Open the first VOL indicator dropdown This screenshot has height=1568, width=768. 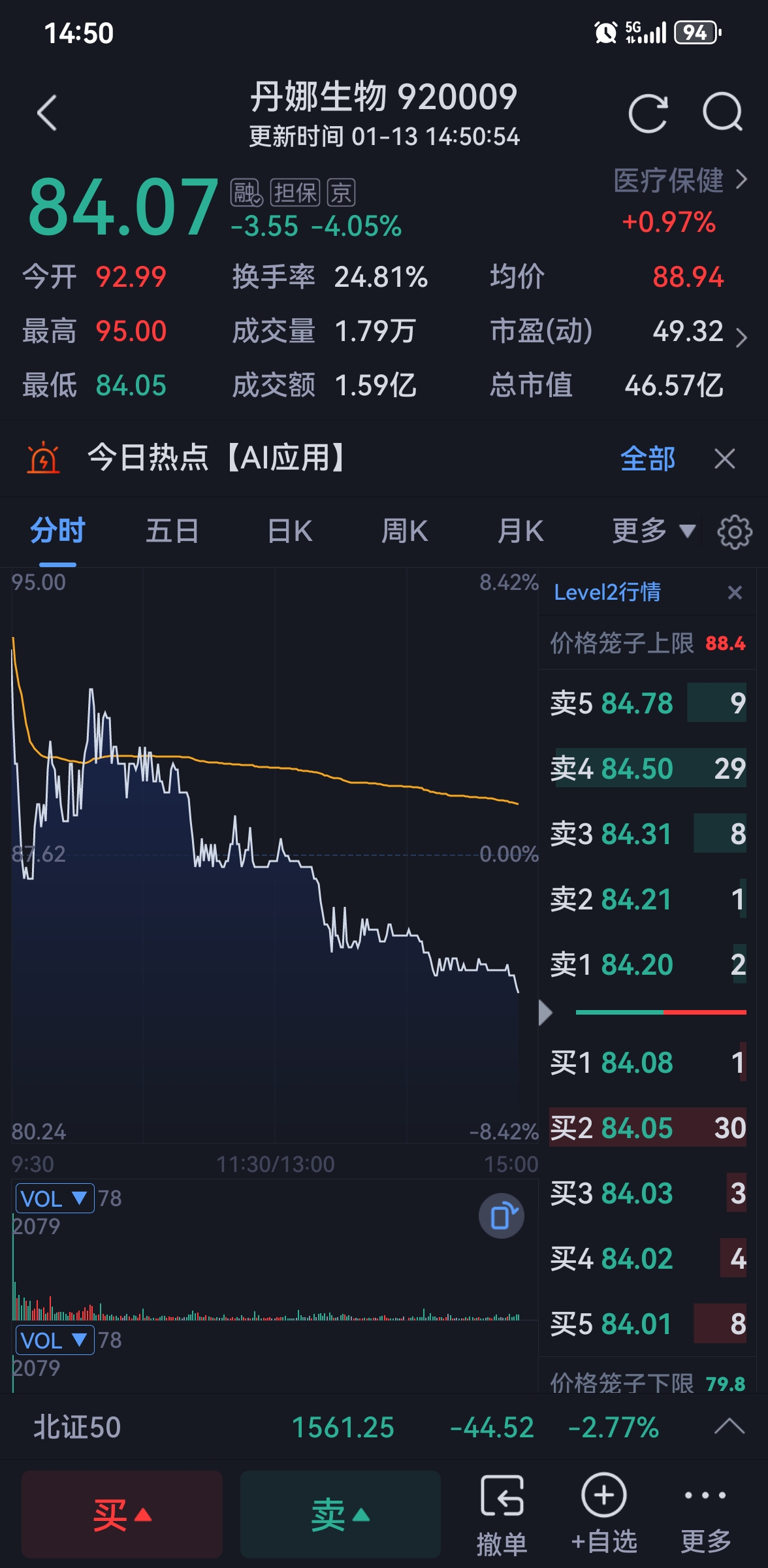[x=54, y=1198]
